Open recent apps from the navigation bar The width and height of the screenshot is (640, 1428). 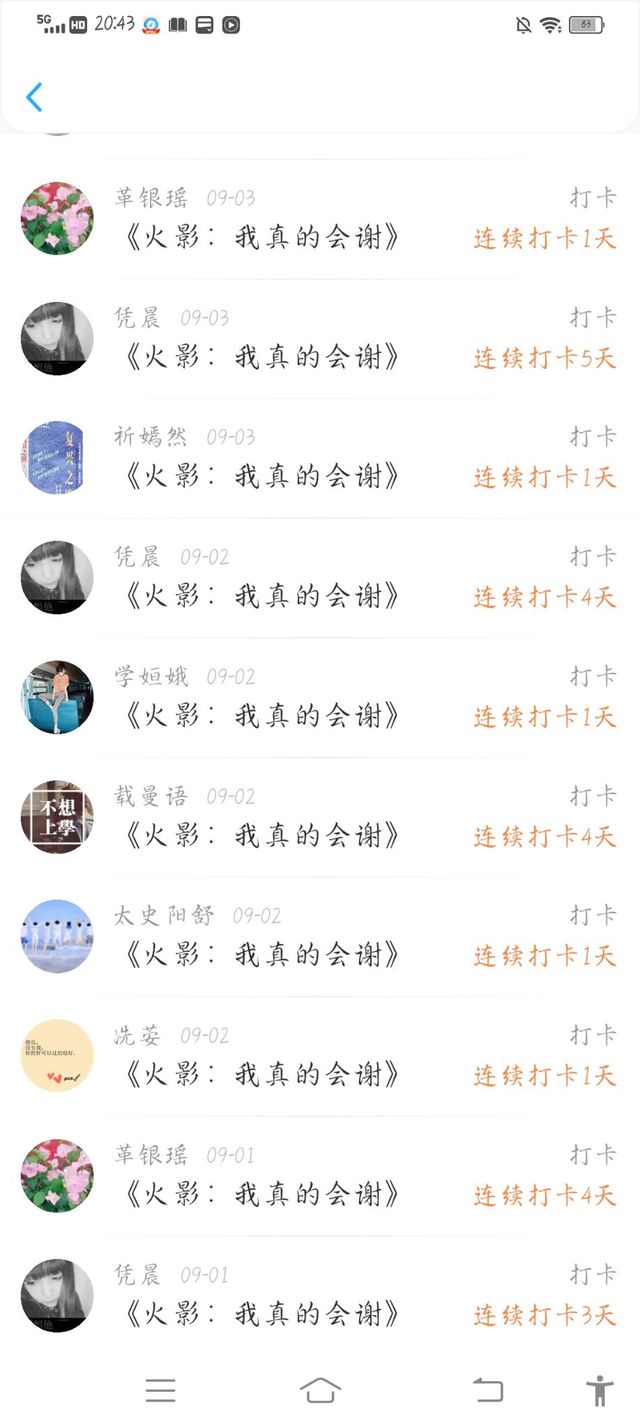[160, 1390]
